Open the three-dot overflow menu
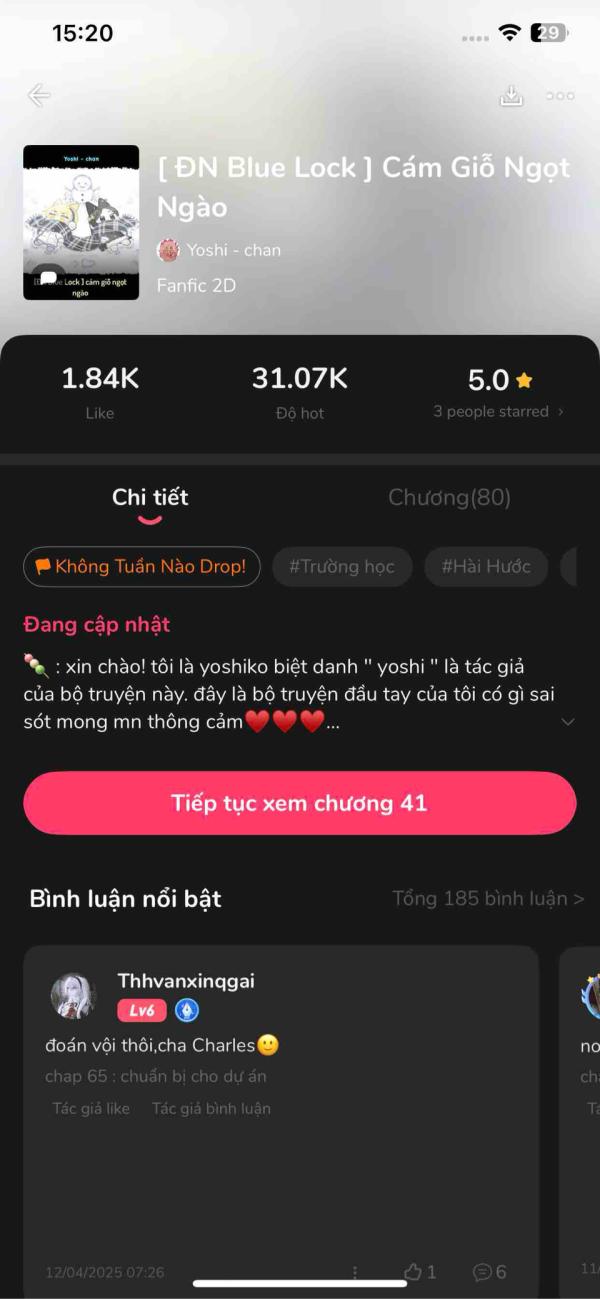The width and height of the screenshot is (600, 1299). (560, 96)
